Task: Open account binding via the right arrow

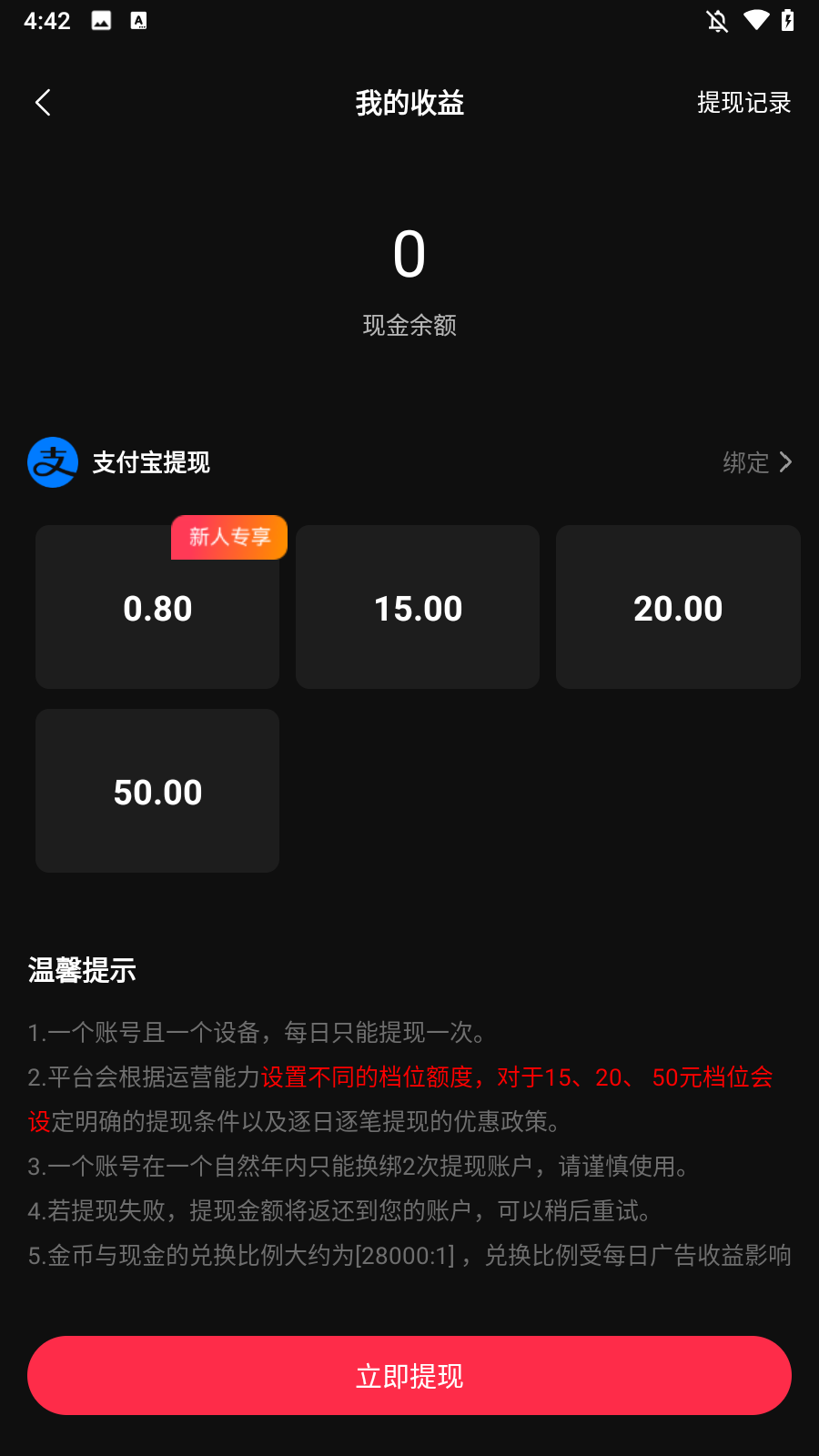Action: point(788,463)
